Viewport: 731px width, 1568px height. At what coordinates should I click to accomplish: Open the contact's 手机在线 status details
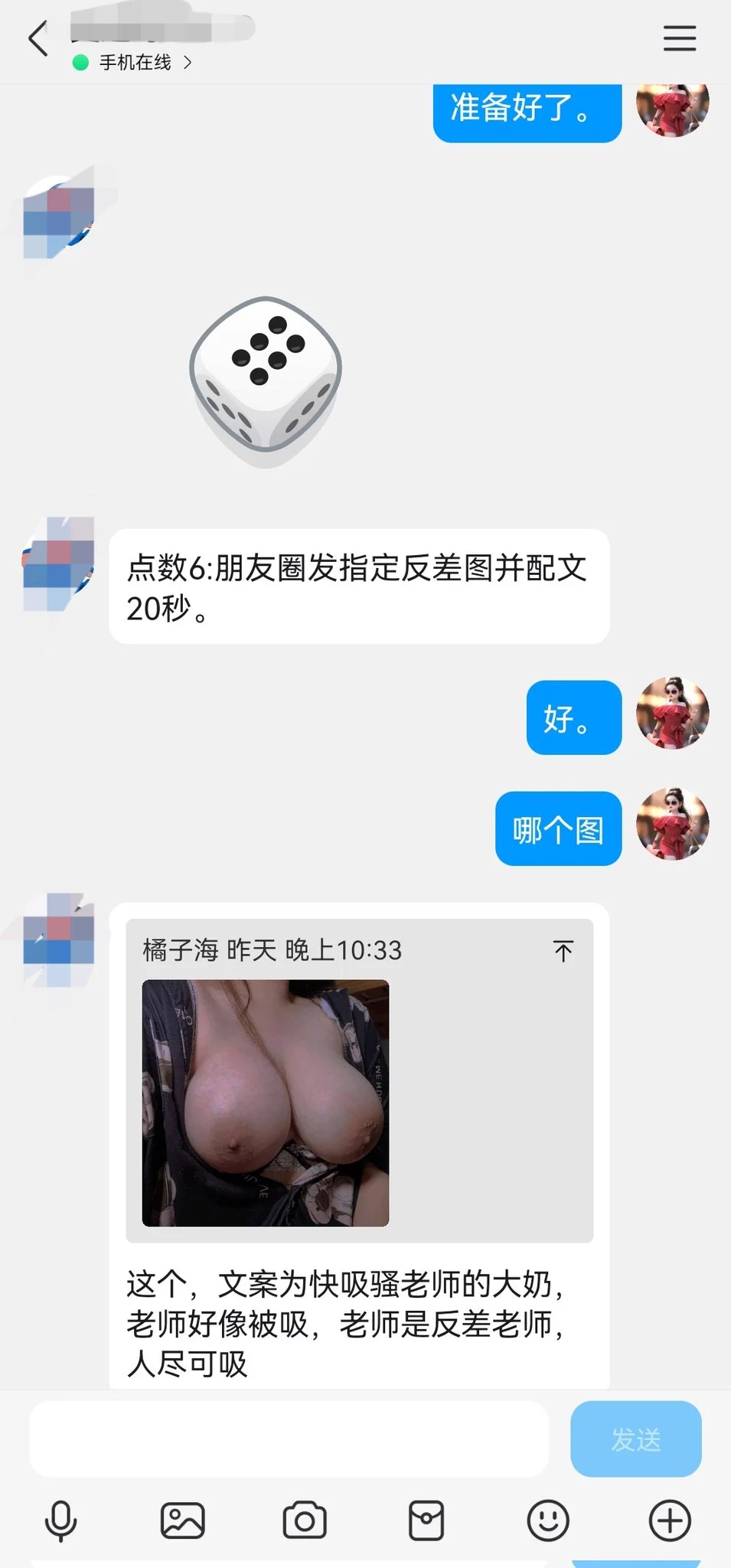pos(135,63)
